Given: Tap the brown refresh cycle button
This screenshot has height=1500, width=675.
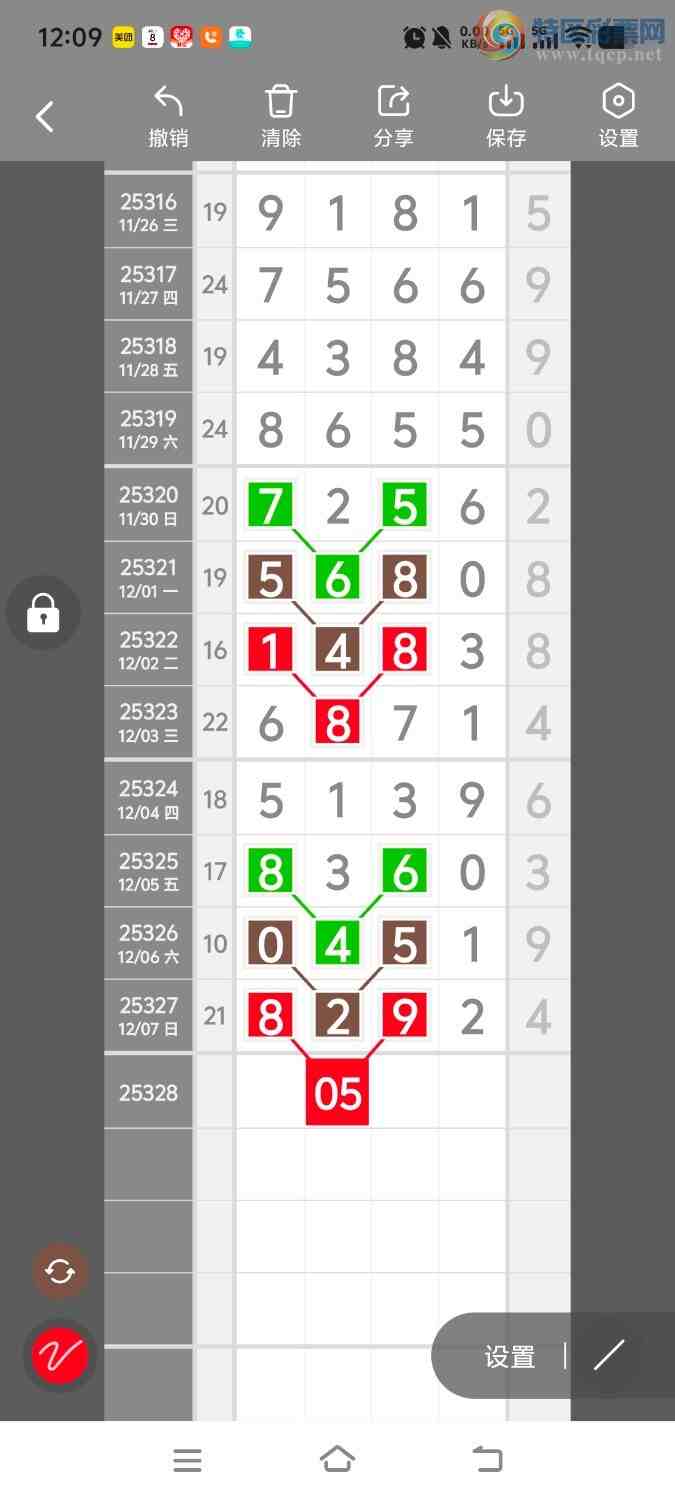Looking at the screenshot, I should (x=60, y=1271).
